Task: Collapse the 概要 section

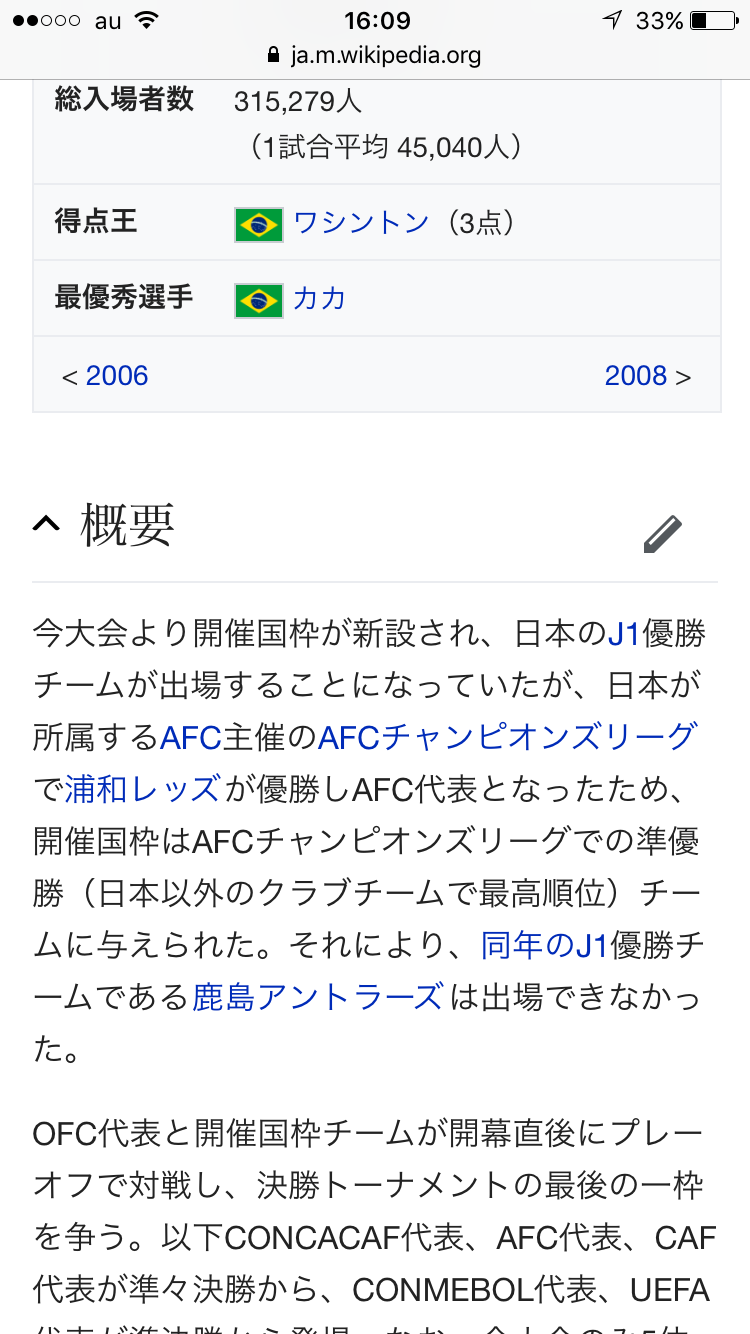Action: [46, 524]
